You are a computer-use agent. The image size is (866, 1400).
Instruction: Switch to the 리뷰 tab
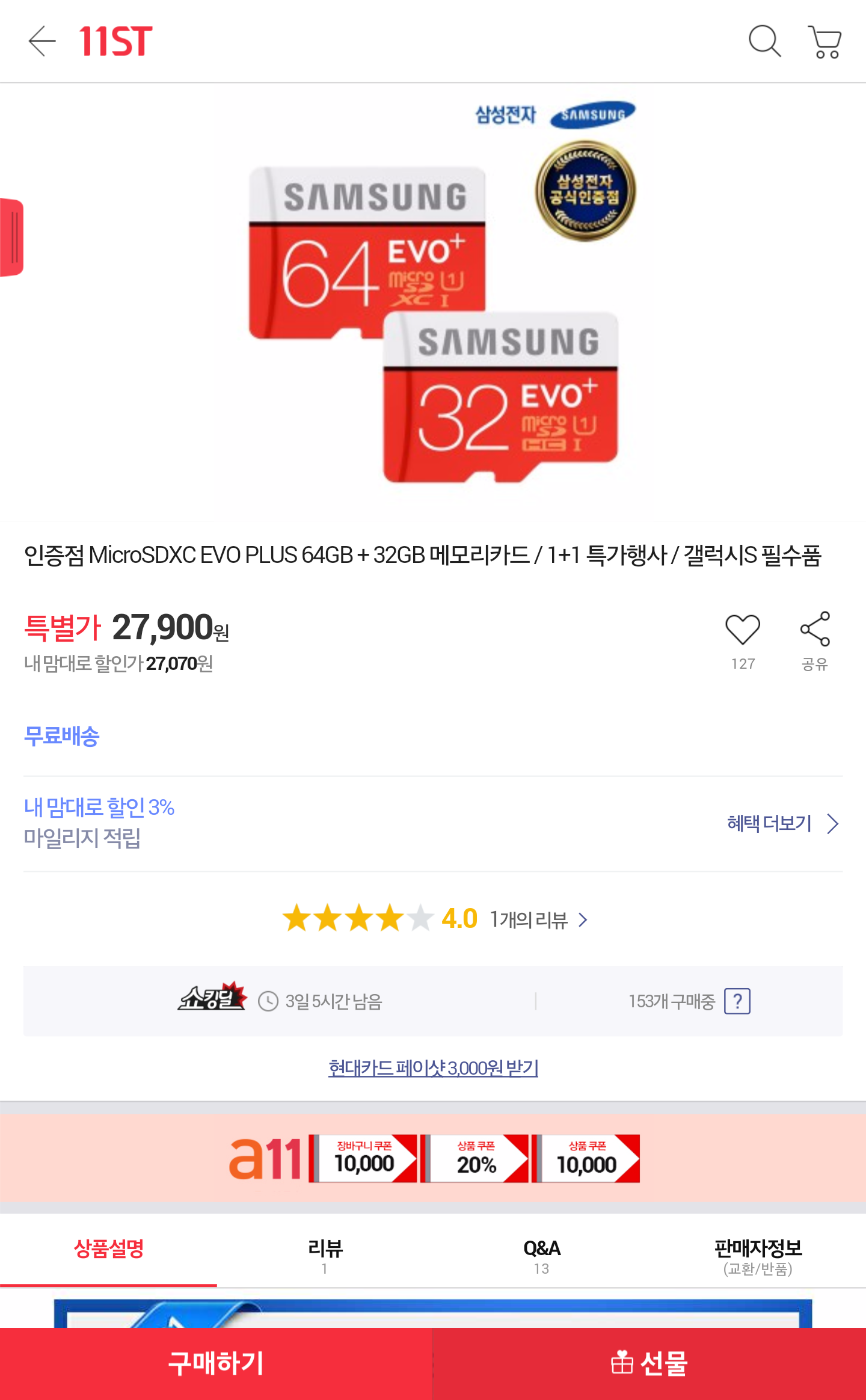(x=325, y=1254)
